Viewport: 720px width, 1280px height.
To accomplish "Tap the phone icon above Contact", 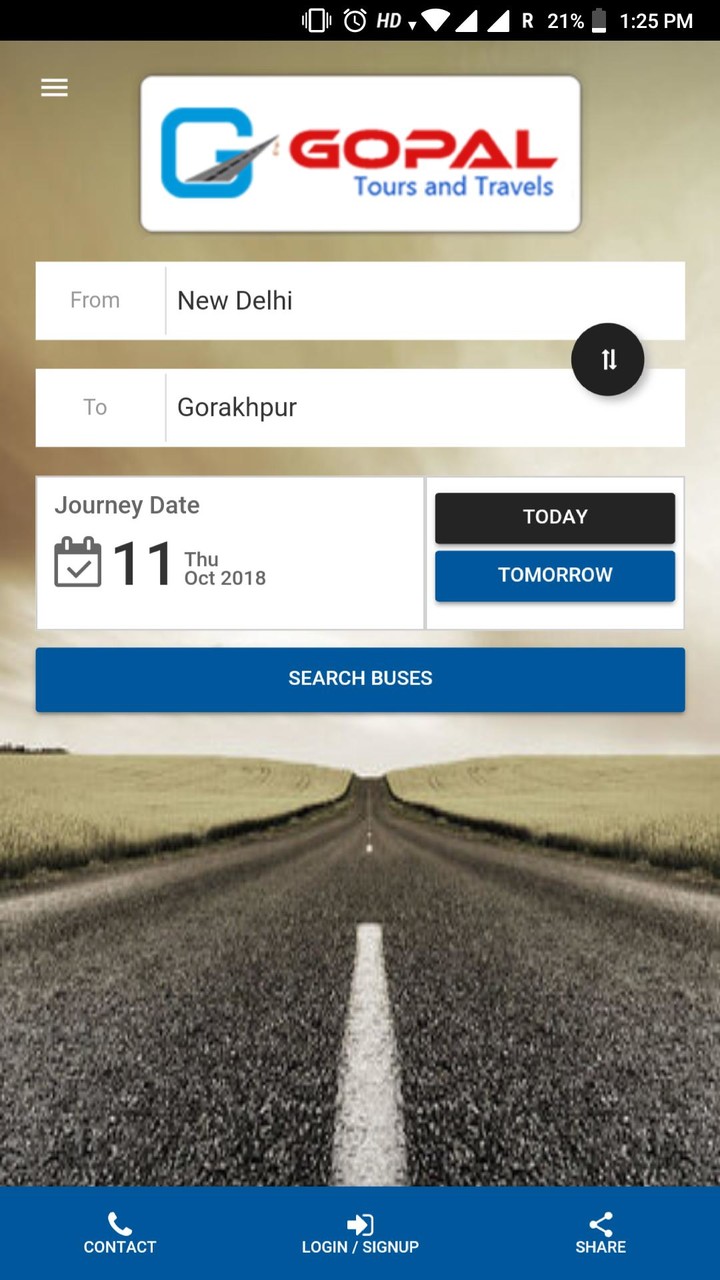I will pos(119,1222).
